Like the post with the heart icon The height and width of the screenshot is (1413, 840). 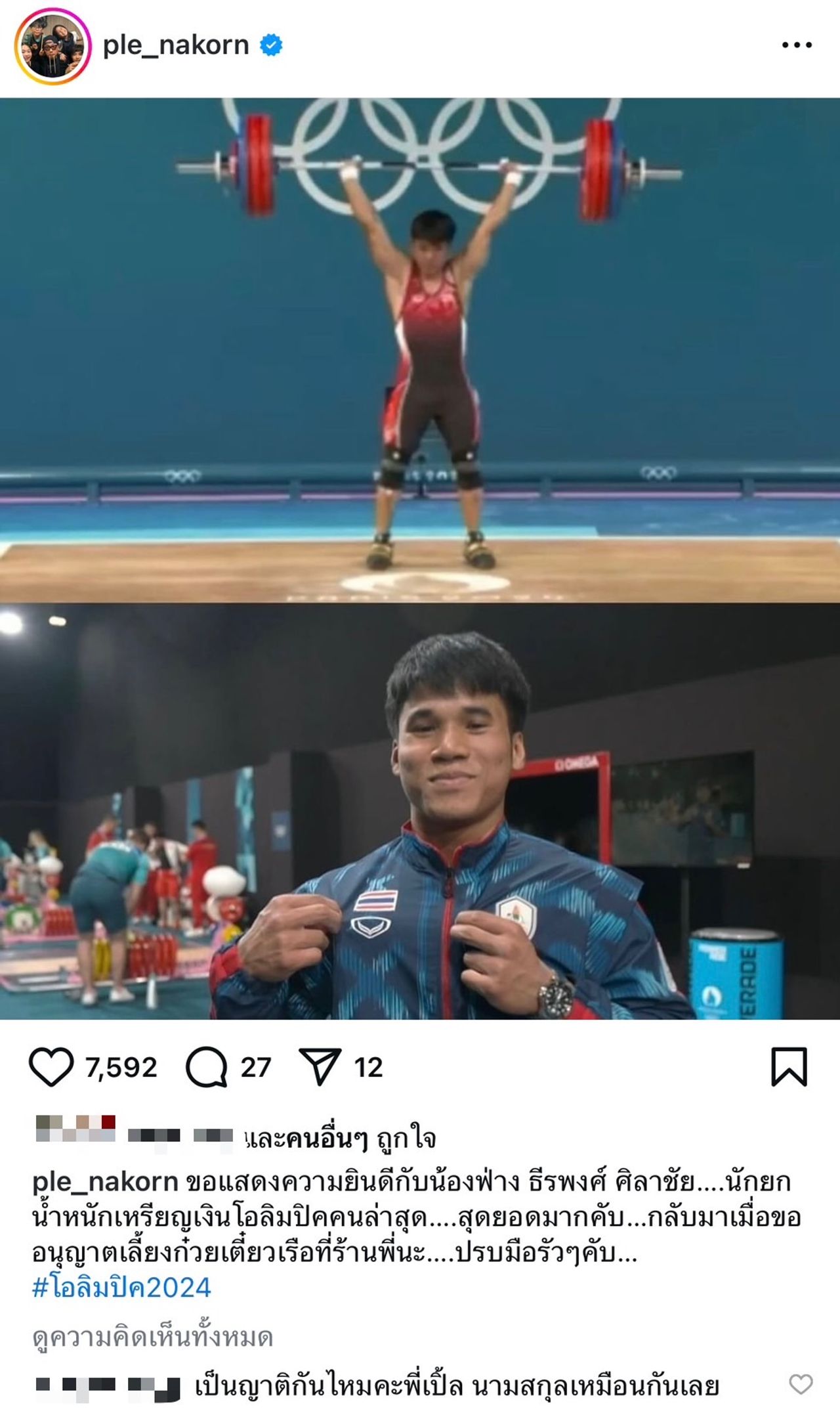[51, 1067]
